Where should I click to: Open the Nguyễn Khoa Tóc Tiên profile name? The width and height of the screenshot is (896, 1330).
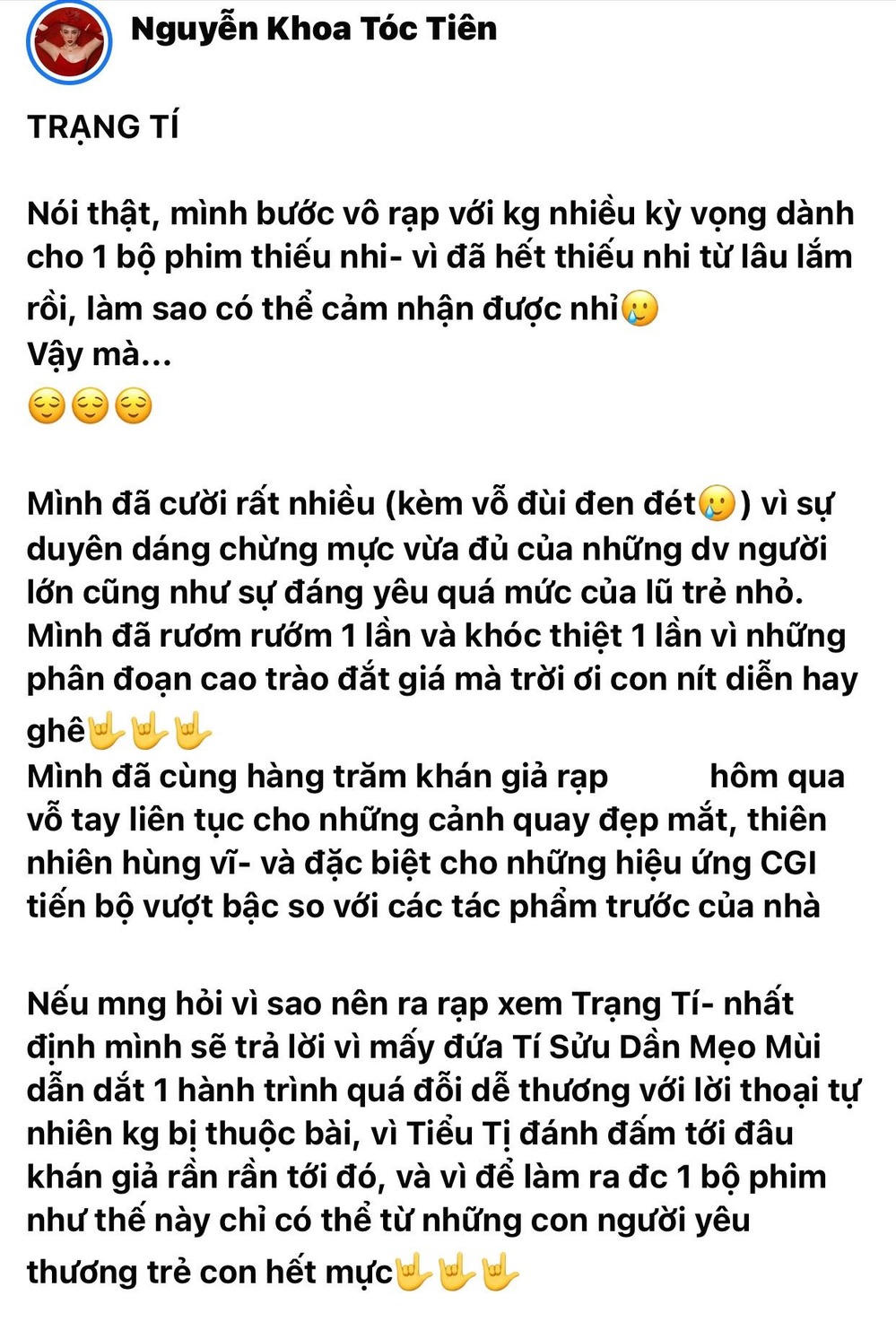[313, 29]
